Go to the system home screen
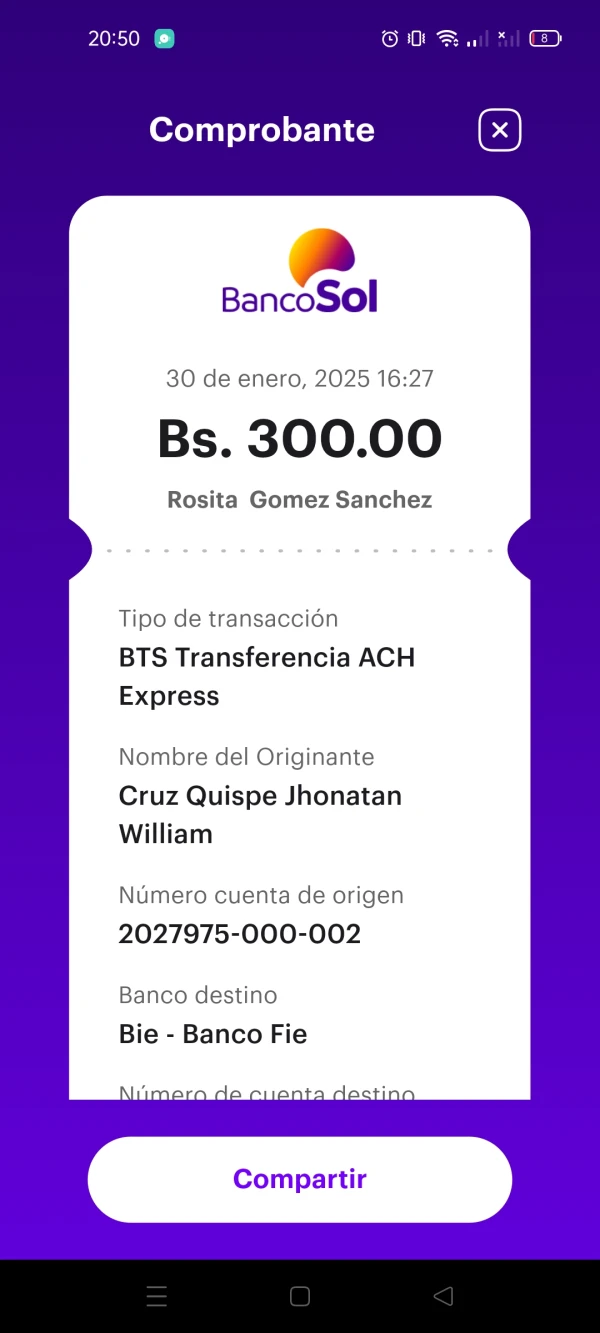This screenshot has height=1333, width=600. 300,1297
